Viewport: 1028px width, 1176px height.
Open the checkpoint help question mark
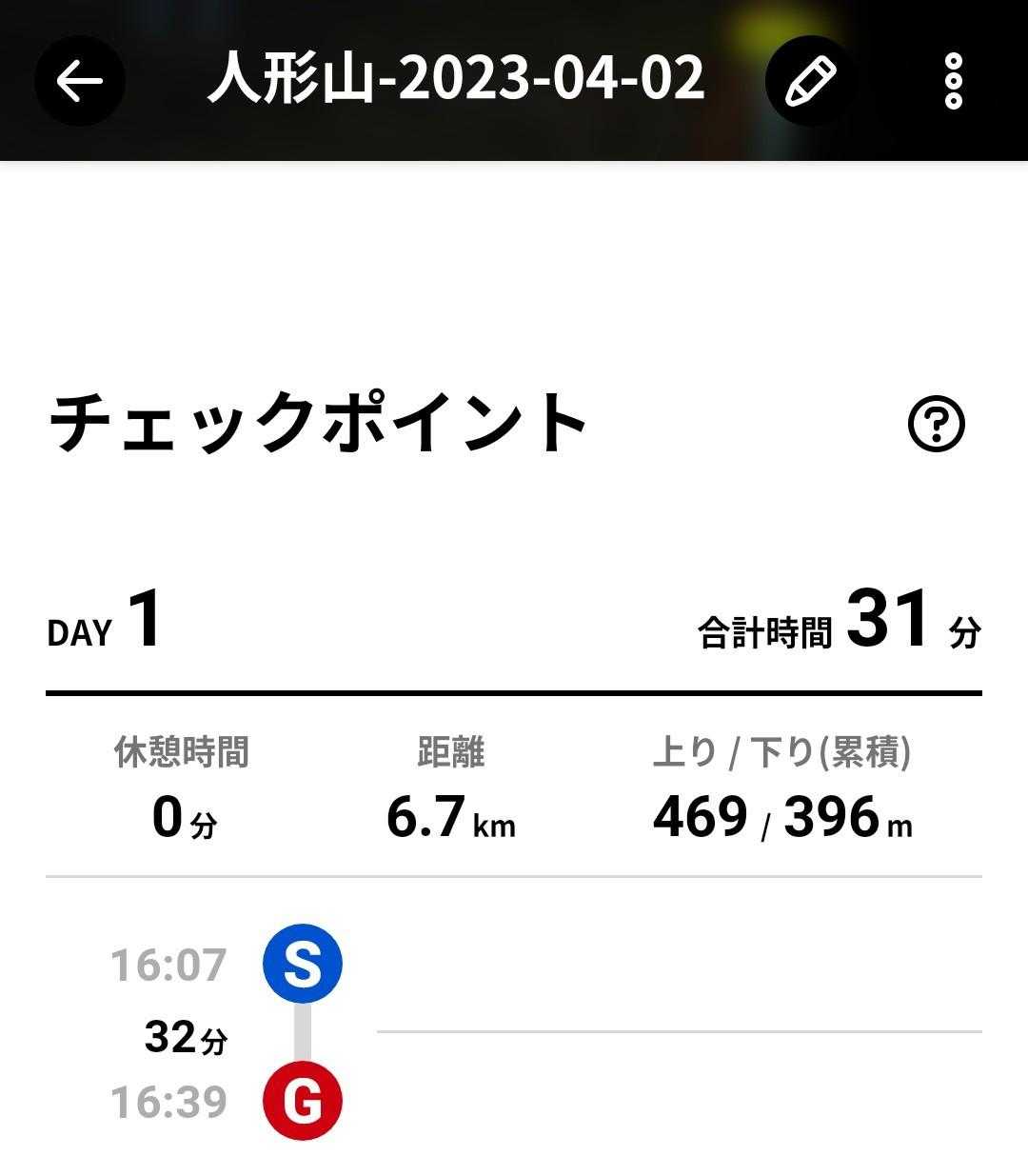[937, 424]
